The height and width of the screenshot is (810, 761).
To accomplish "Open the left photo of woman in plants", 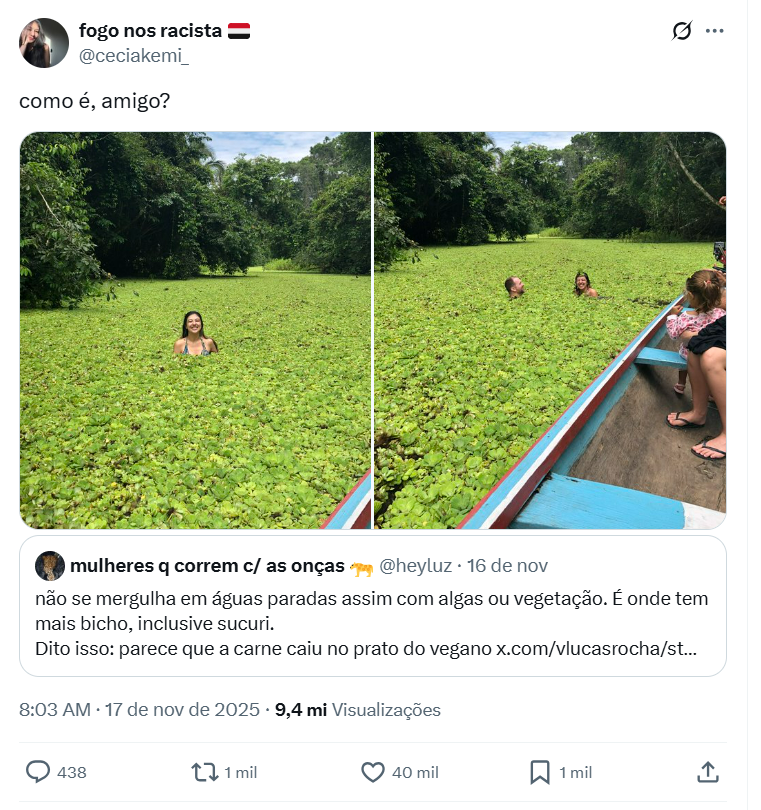I will pyautogui.click(x=195, y=330).
